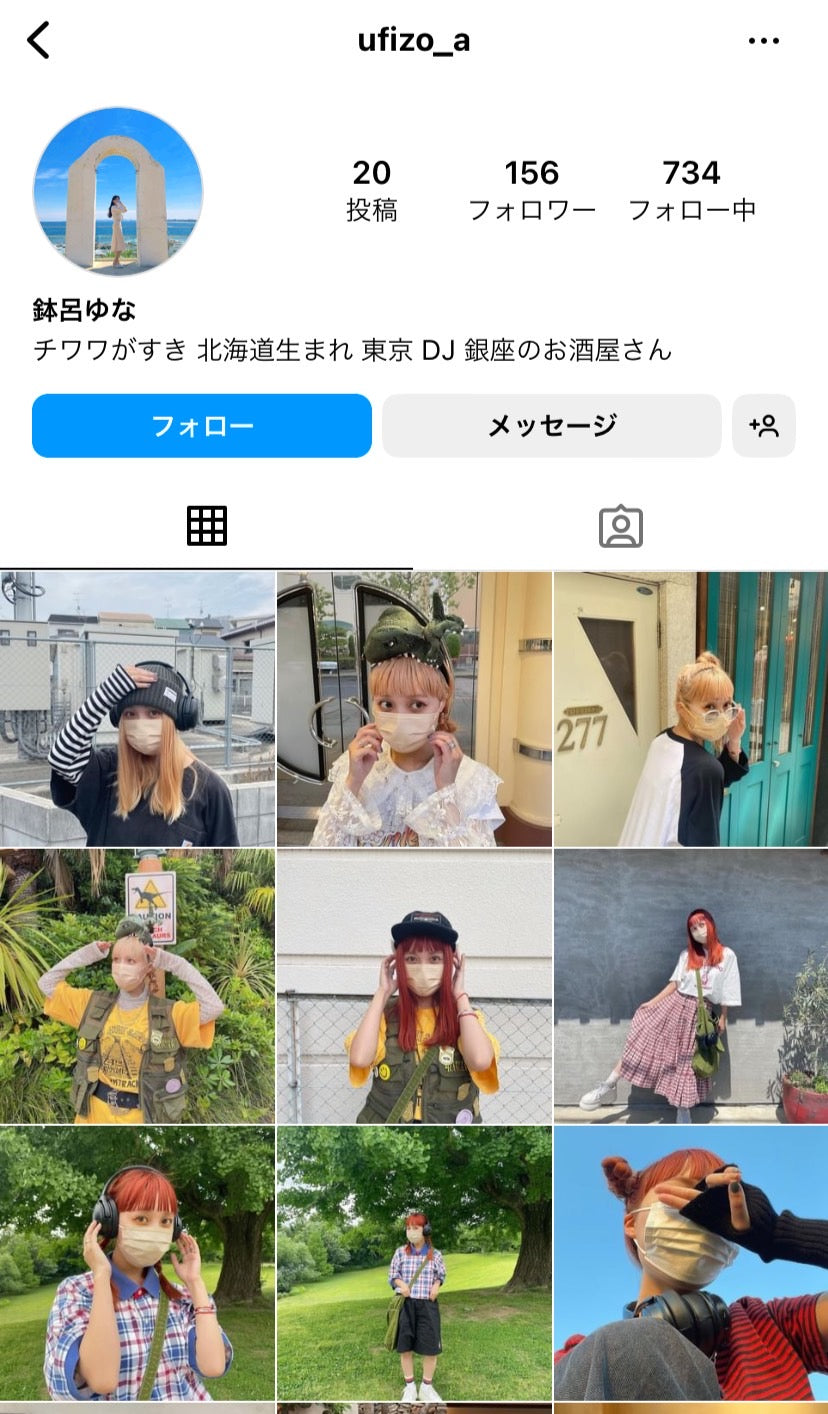This screenshot has height=1414, width=828.
Task: Open a chat via the メッセージ button
Action: (x=552, y=425)
